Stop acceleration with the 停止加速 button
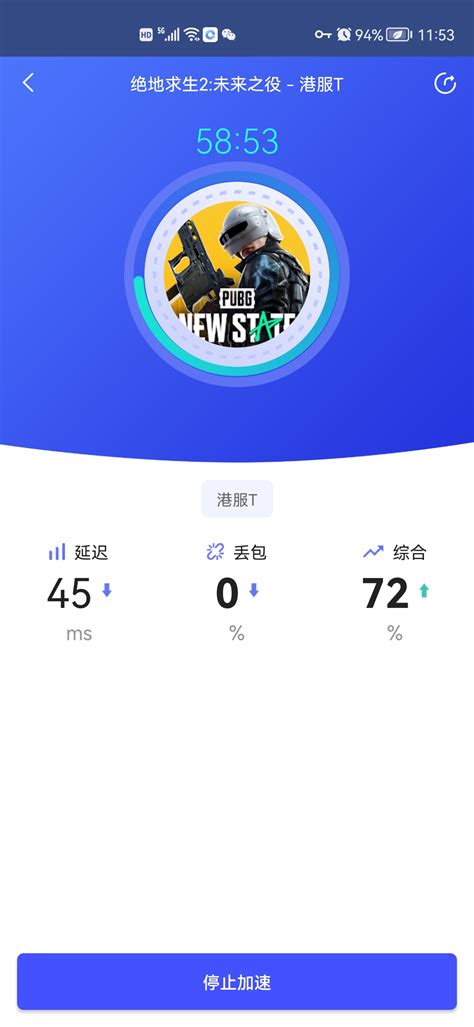 237,982
